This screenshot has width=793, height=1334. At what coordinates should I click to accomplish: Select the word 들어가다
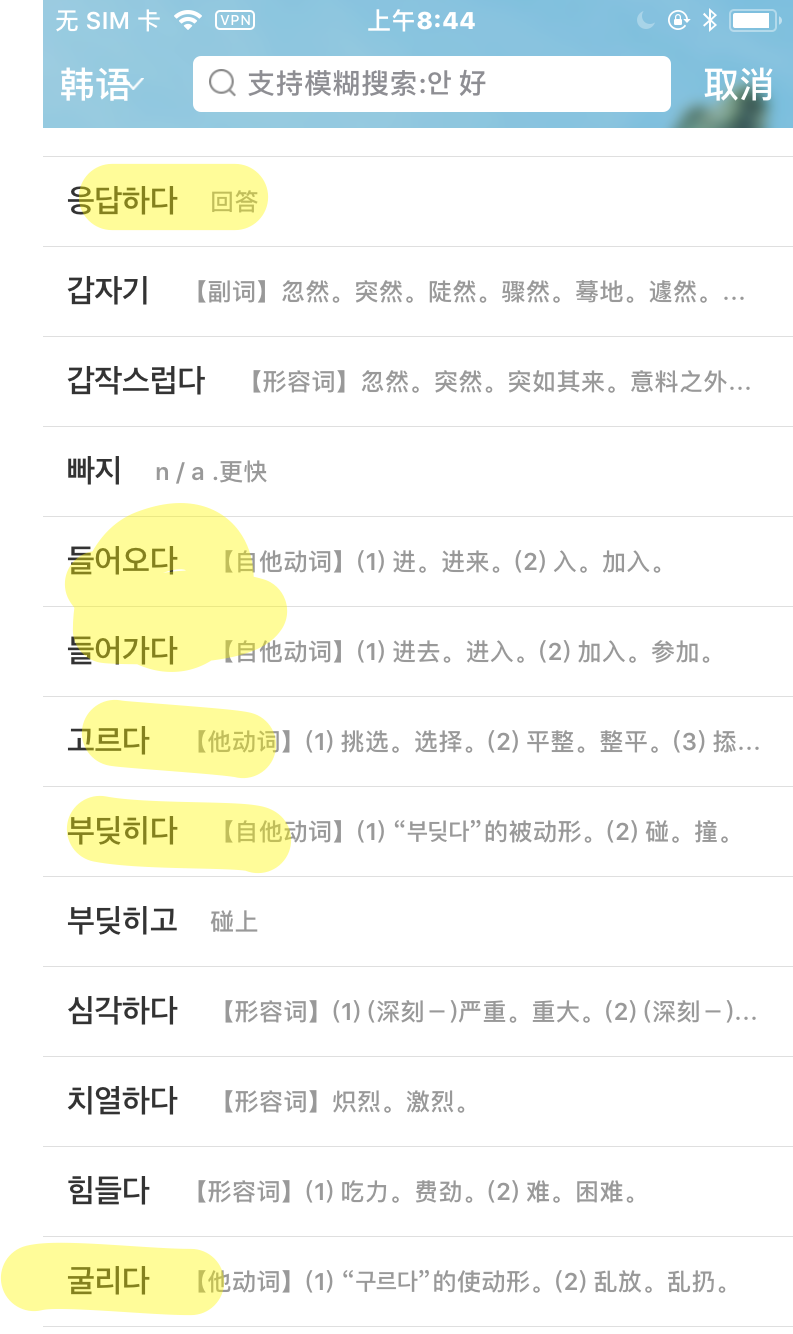click(x=400, y=651)
